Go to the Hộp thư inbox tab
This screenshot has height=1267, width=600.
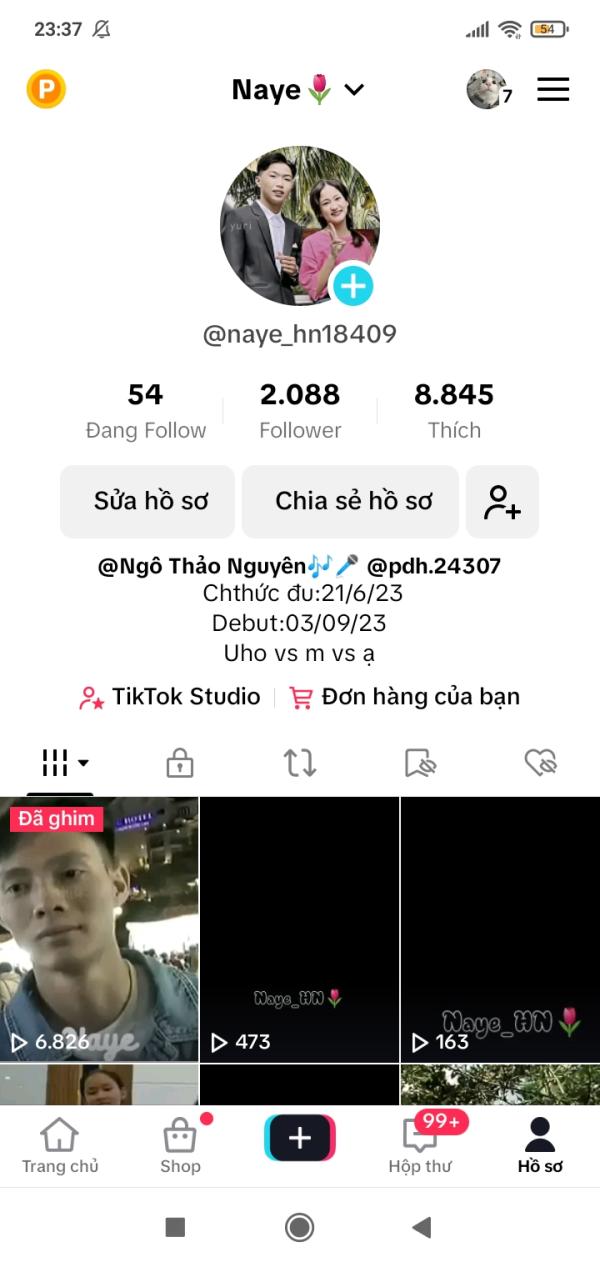pos(420,1146)
